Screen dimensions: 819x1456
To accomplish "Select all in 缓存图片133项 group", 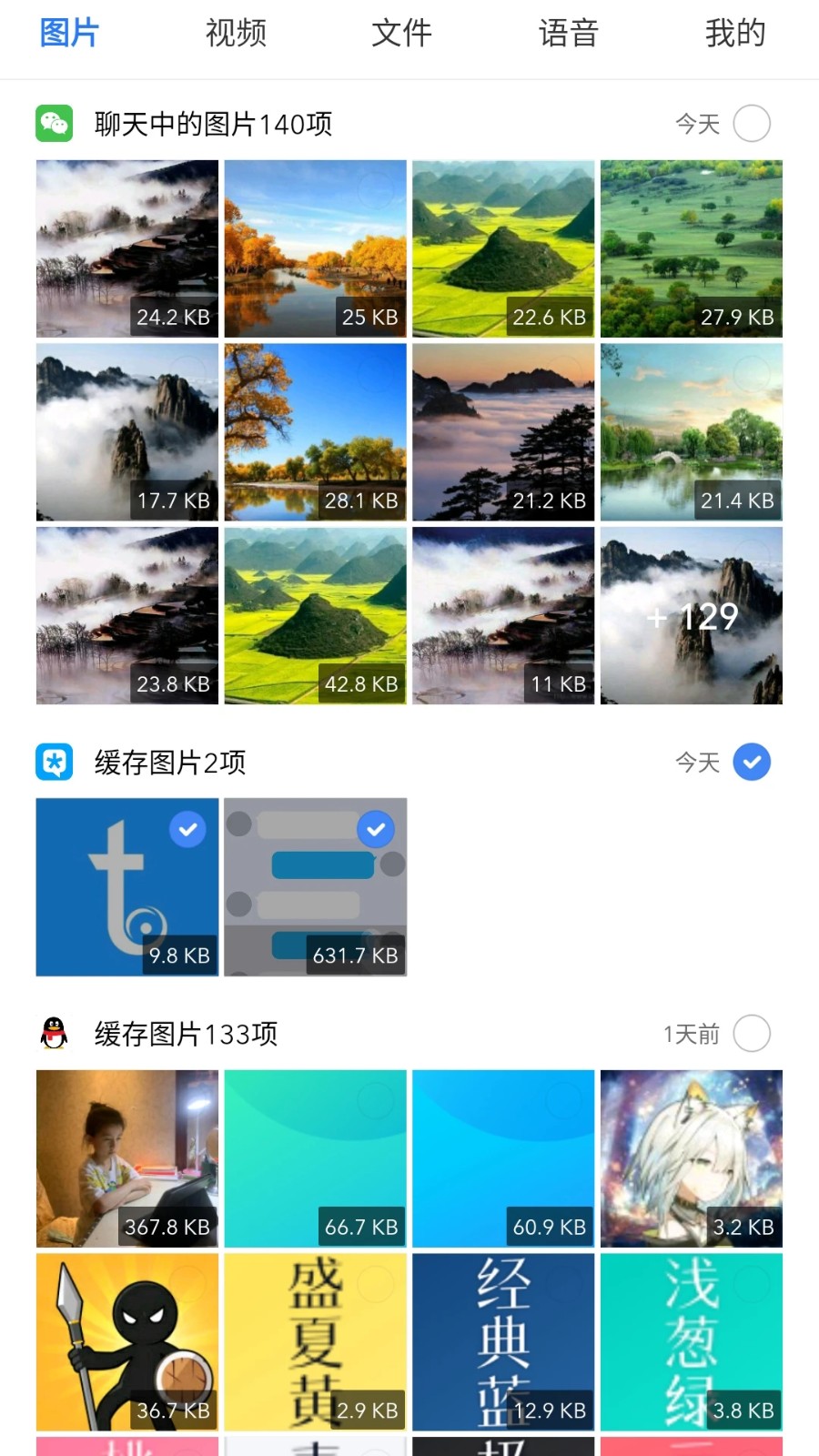I will click(x=752, y=1034).
